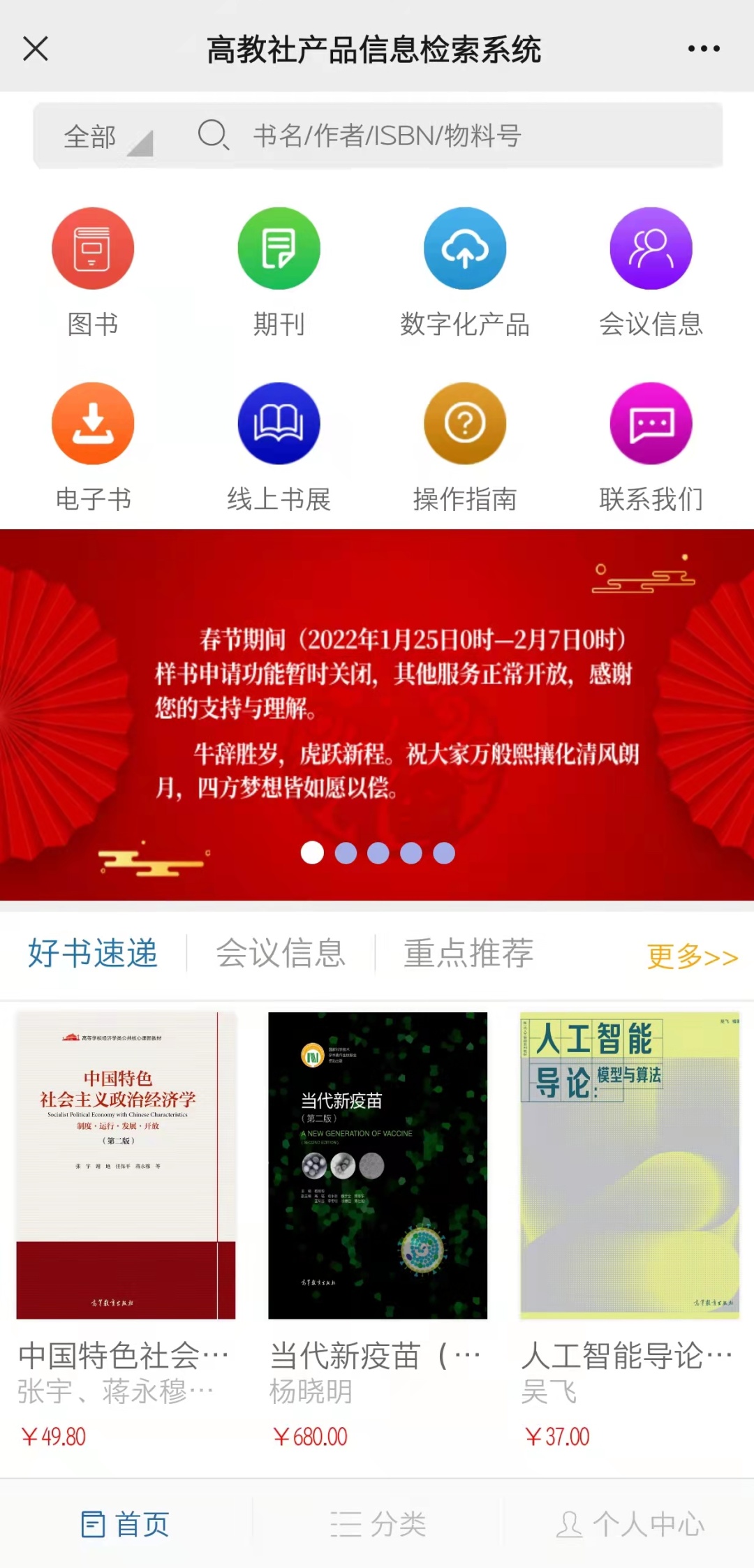Select the 期刊 (Journals) icon
Screen dimensions: 754x1568
[x=279, y=249]
